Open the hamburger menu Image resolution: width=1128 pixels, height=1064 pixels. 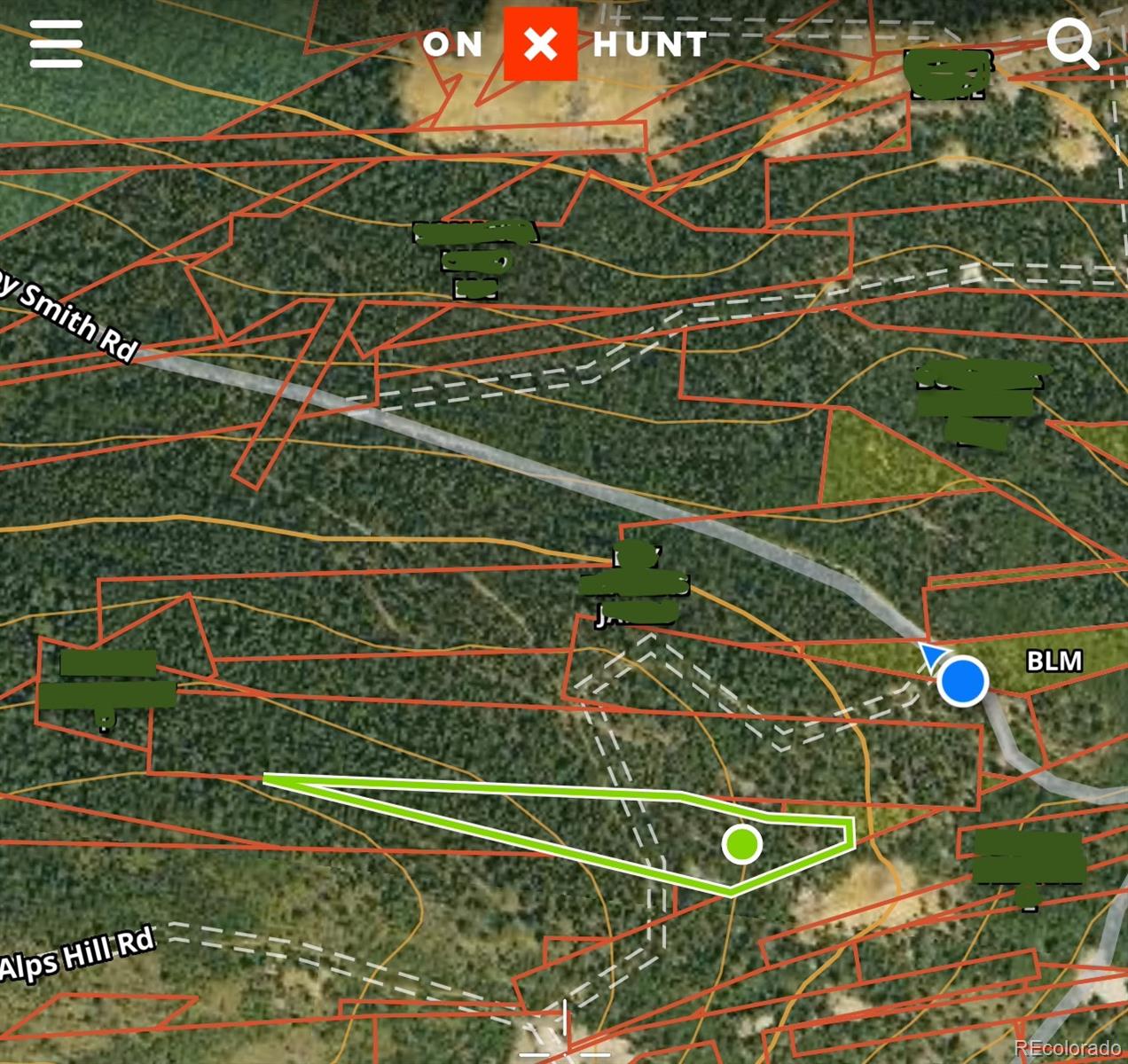coord(56,44)
